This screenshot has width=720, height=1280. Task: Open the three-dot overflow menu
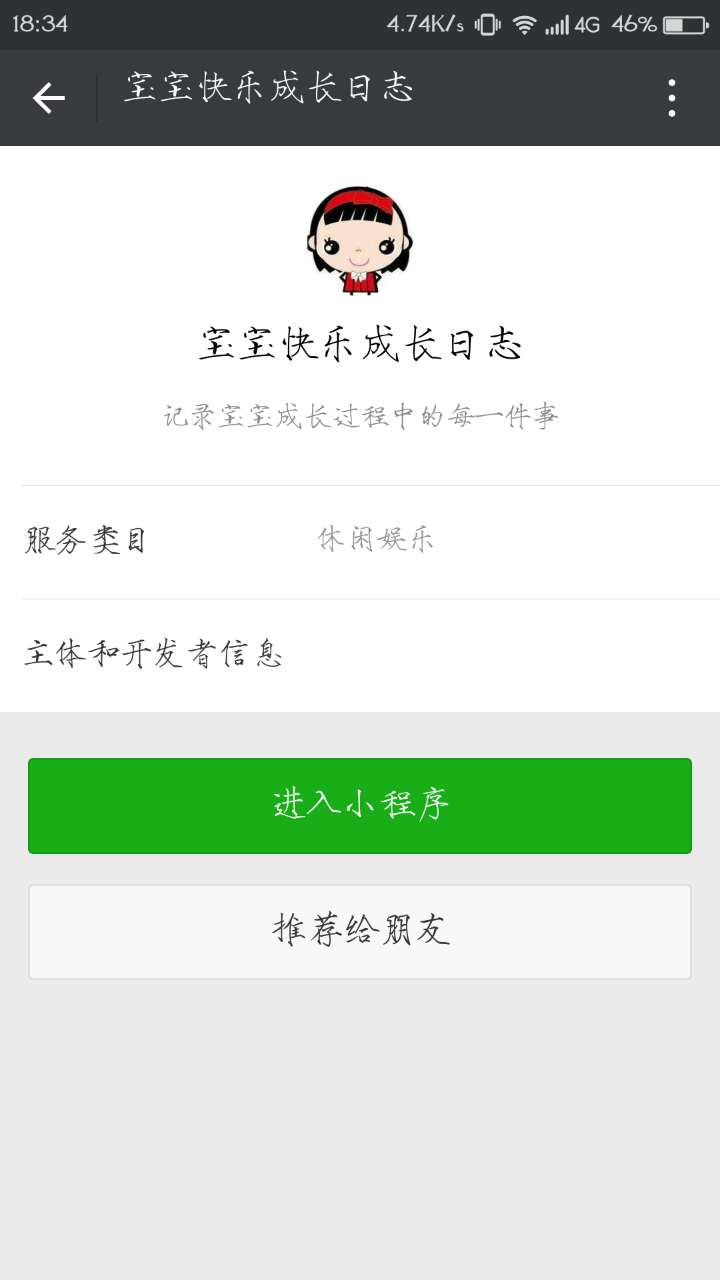point(671,98)
